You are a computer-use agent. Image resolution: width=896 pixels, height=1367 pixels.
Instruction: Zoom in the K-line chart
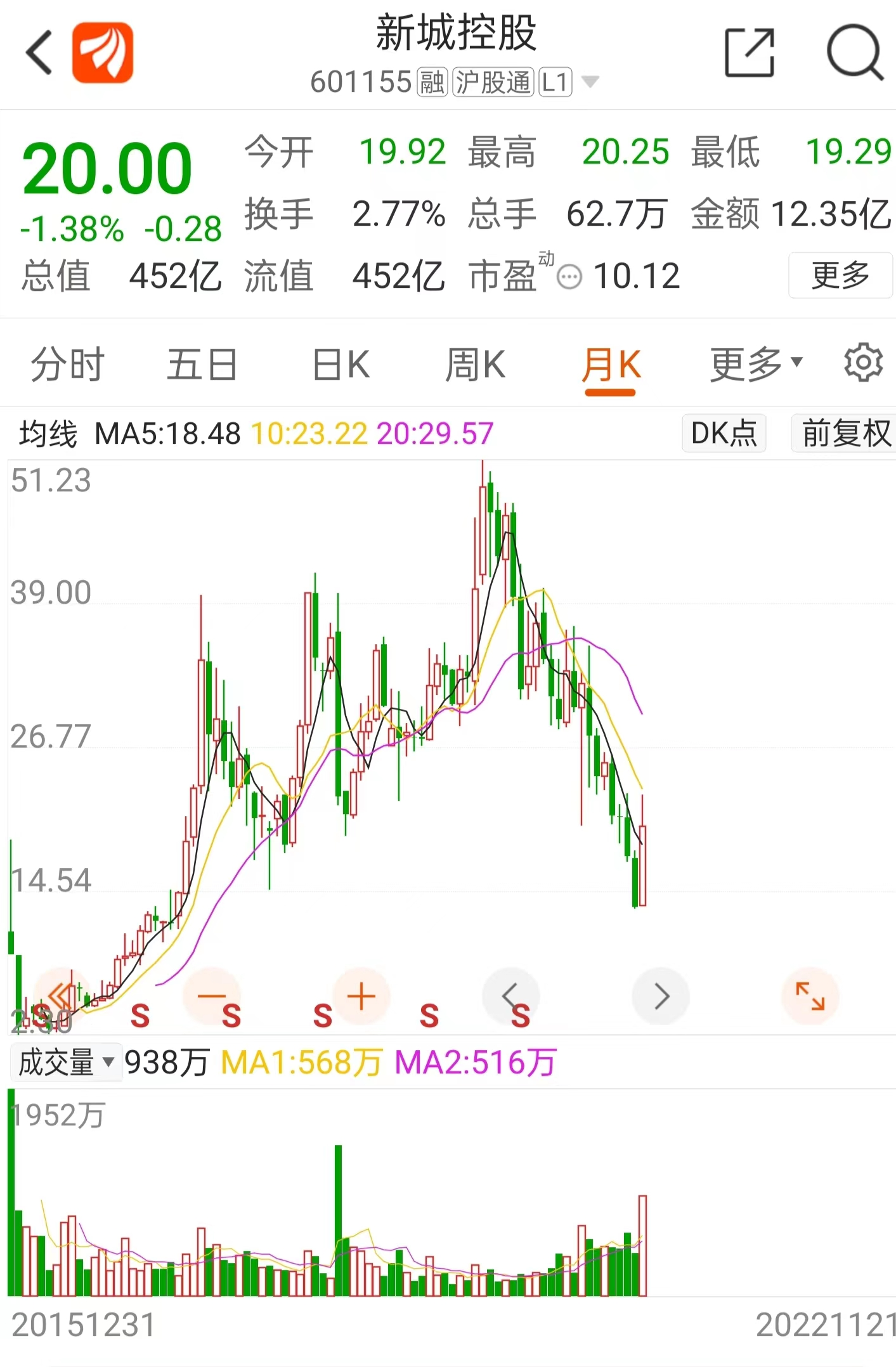point(361,997)
